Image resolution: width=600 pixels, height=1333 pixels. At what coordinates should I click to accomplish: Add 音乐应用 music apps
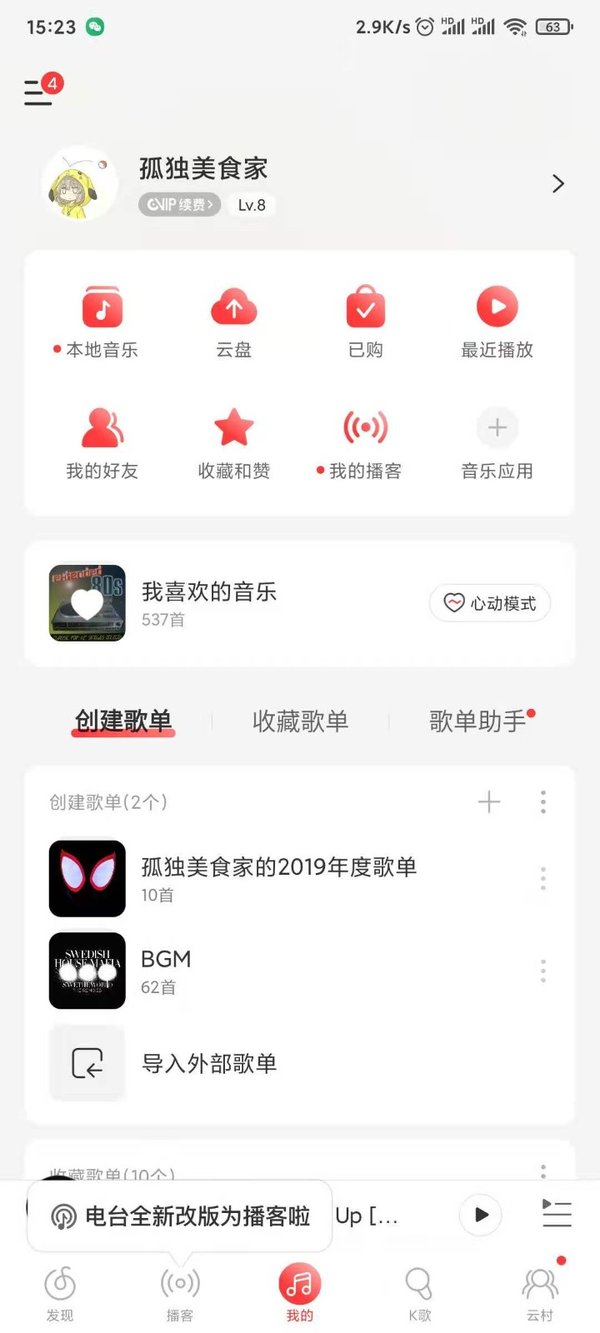tap(497, 443)
